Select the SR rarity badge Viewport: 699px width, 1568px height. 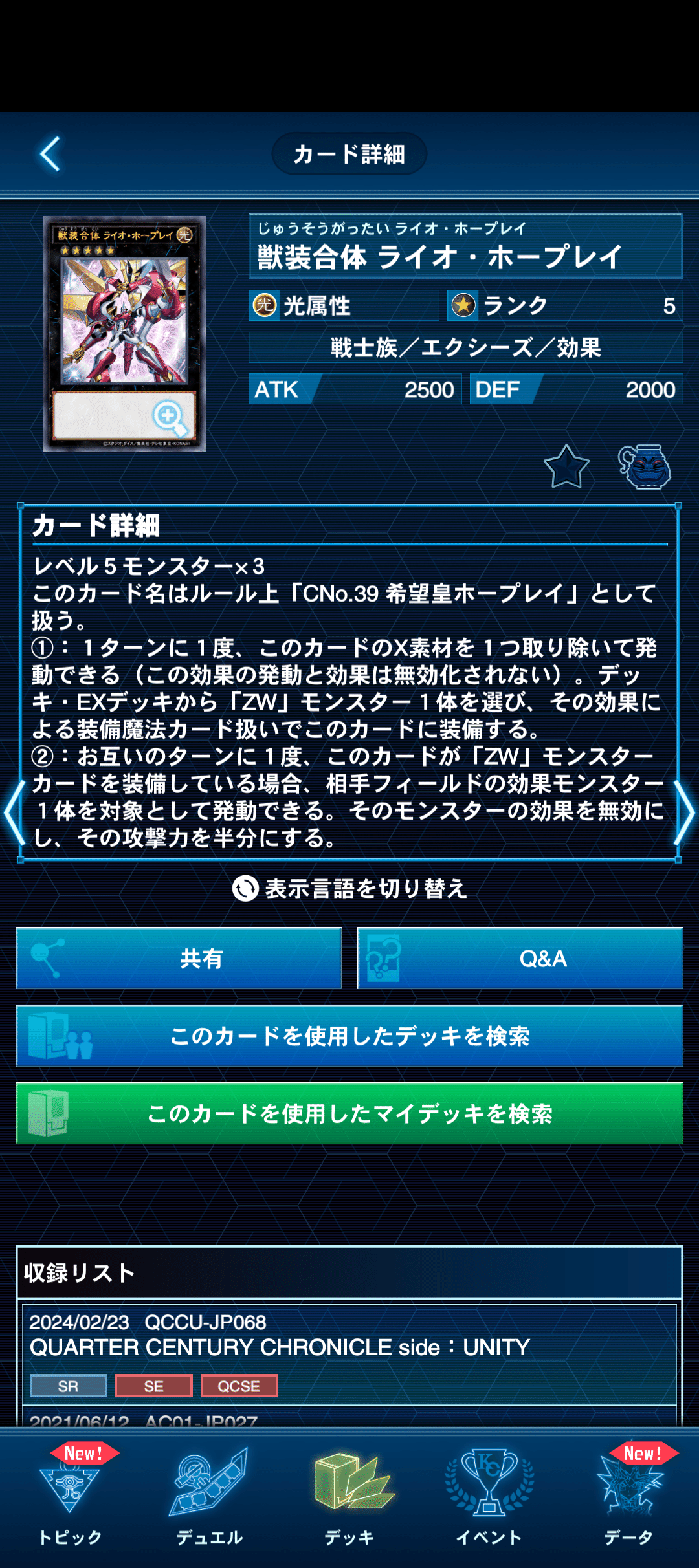pos(67,1386)
